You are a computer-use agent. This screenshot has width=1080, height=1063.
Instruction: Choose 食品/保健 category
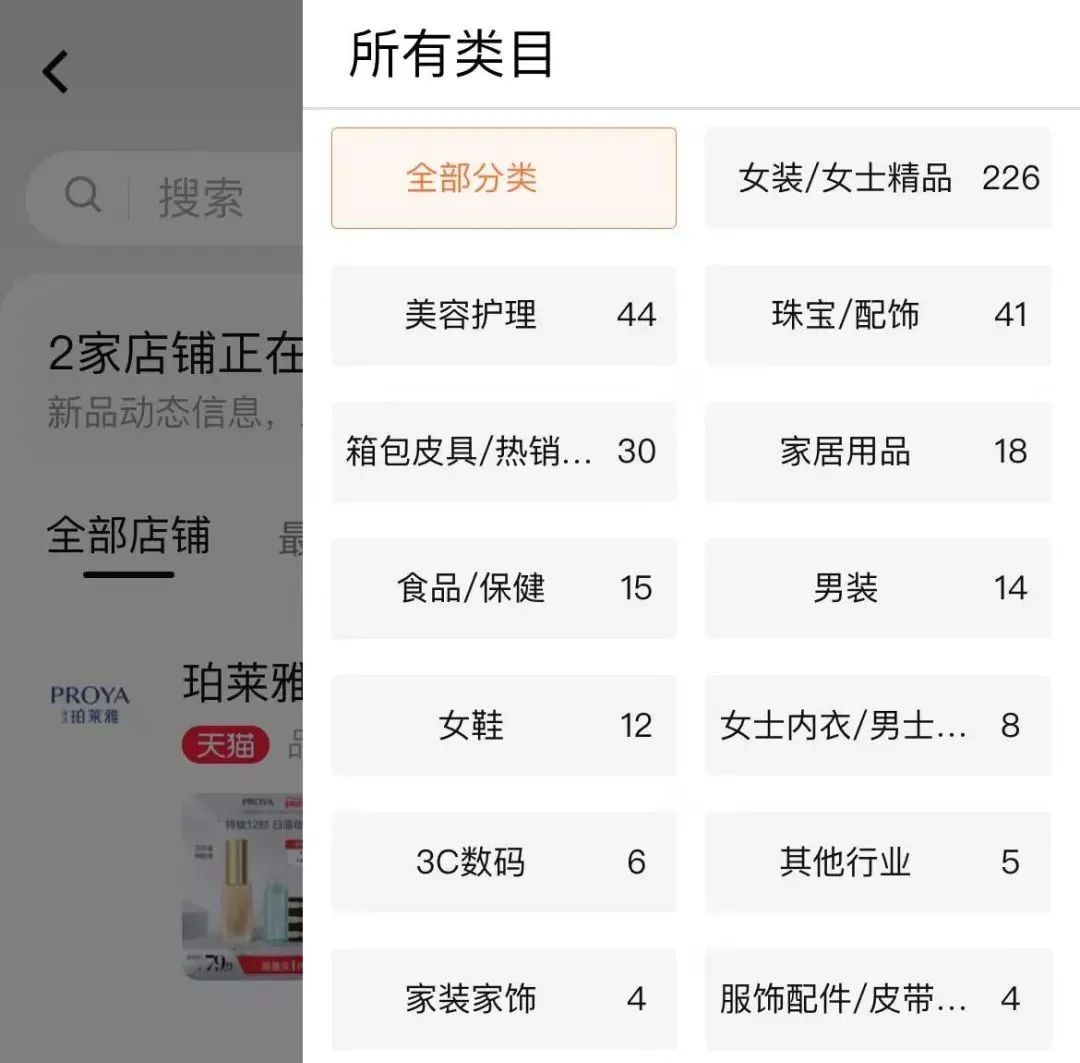503,588
